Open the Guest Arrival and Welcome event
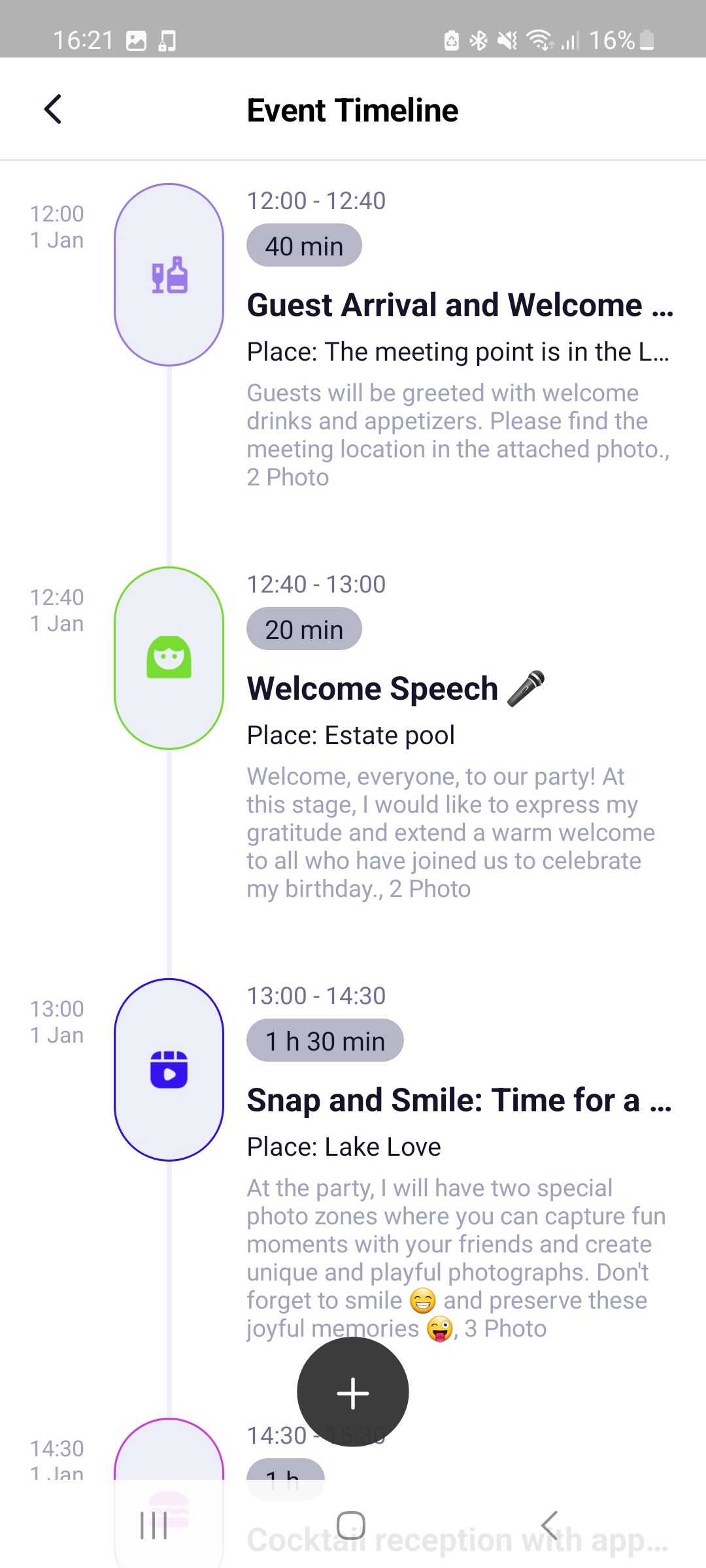The image size is (706, 1568). [460, 305]
